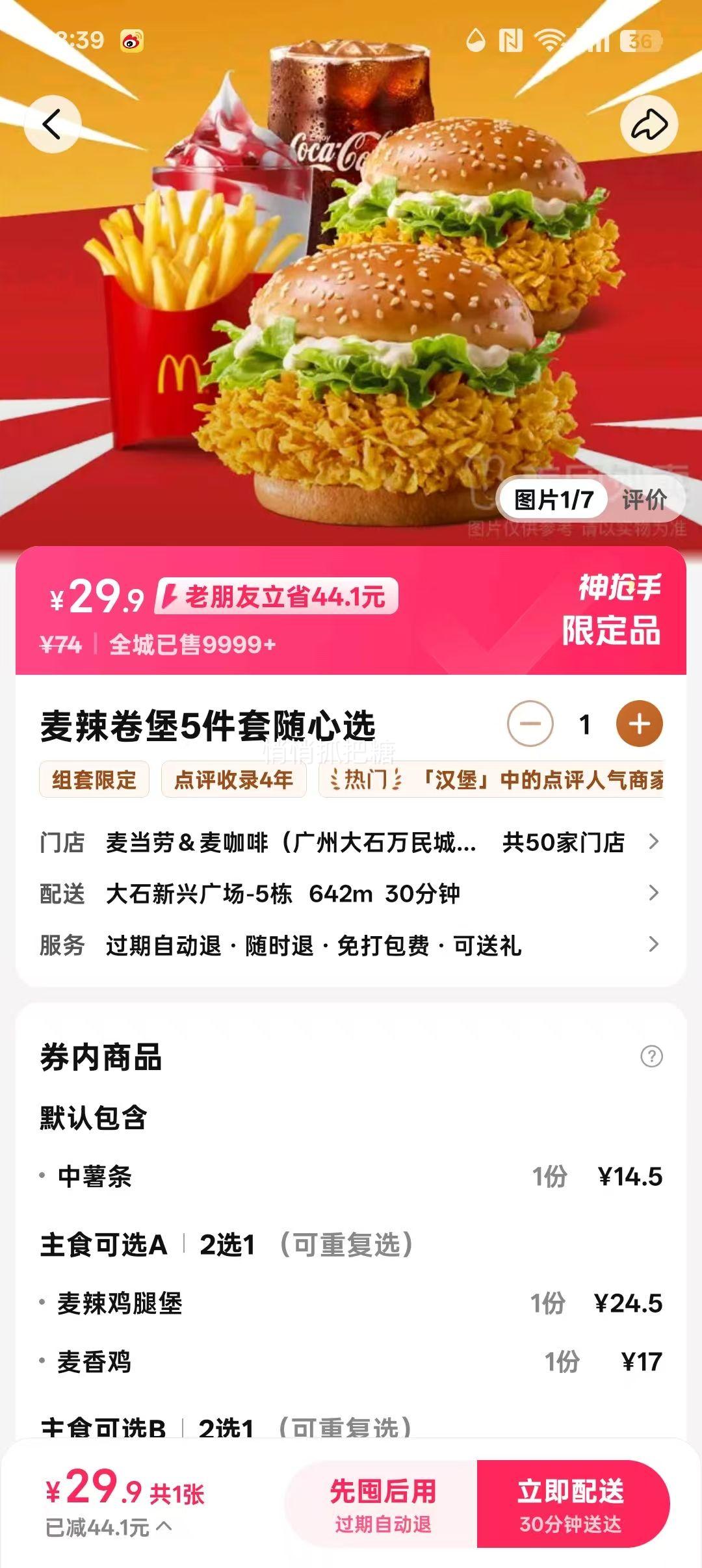Image resolution: width=702 pixels, height=1568 pixels.
Task: Open help icon beside 券内商品
Action: pyautogui.click(x=651, y=1056)
